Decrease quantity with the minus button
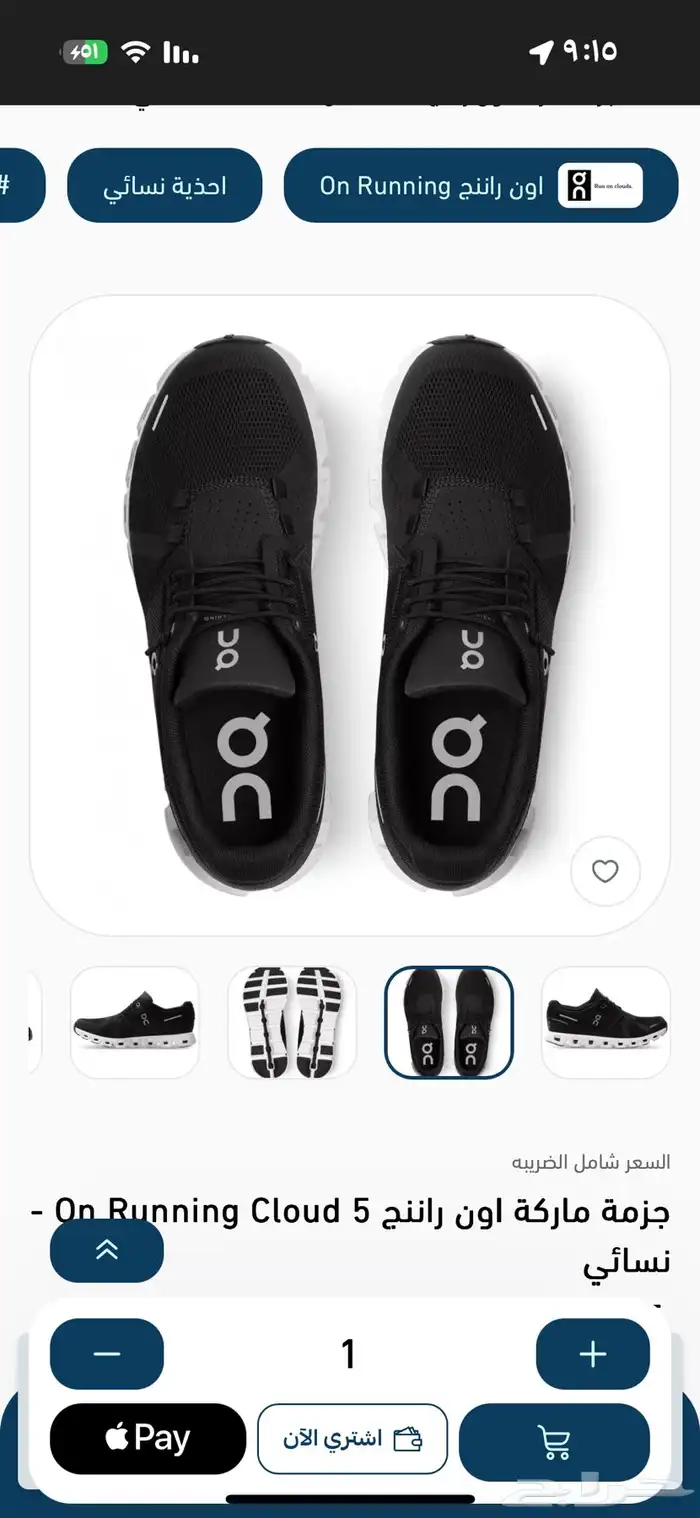700x1518 pixels. (x=107, y=1354)
